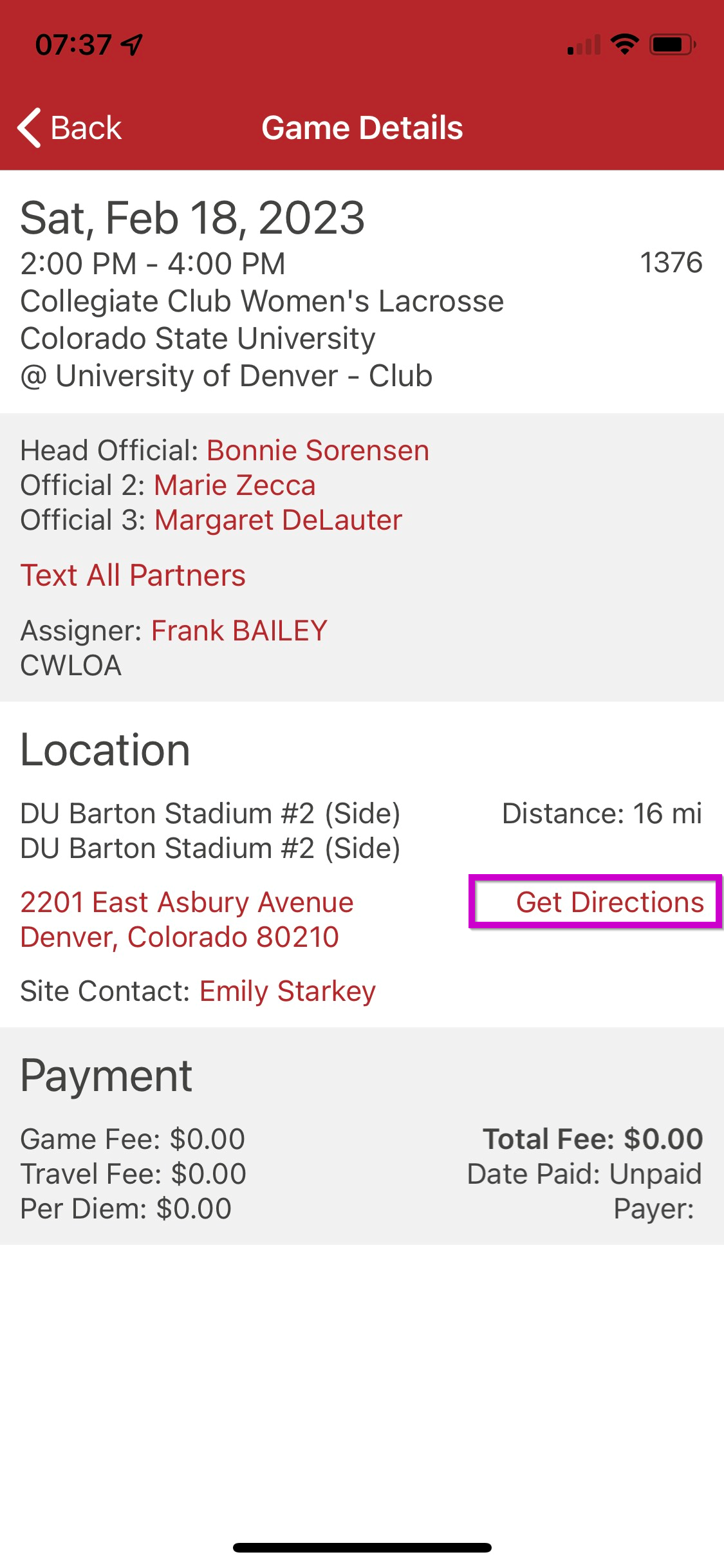Viewport: 724px width, 1568px height.
Task: Open site contact Emily Starkey
Action: coord(288,991)
